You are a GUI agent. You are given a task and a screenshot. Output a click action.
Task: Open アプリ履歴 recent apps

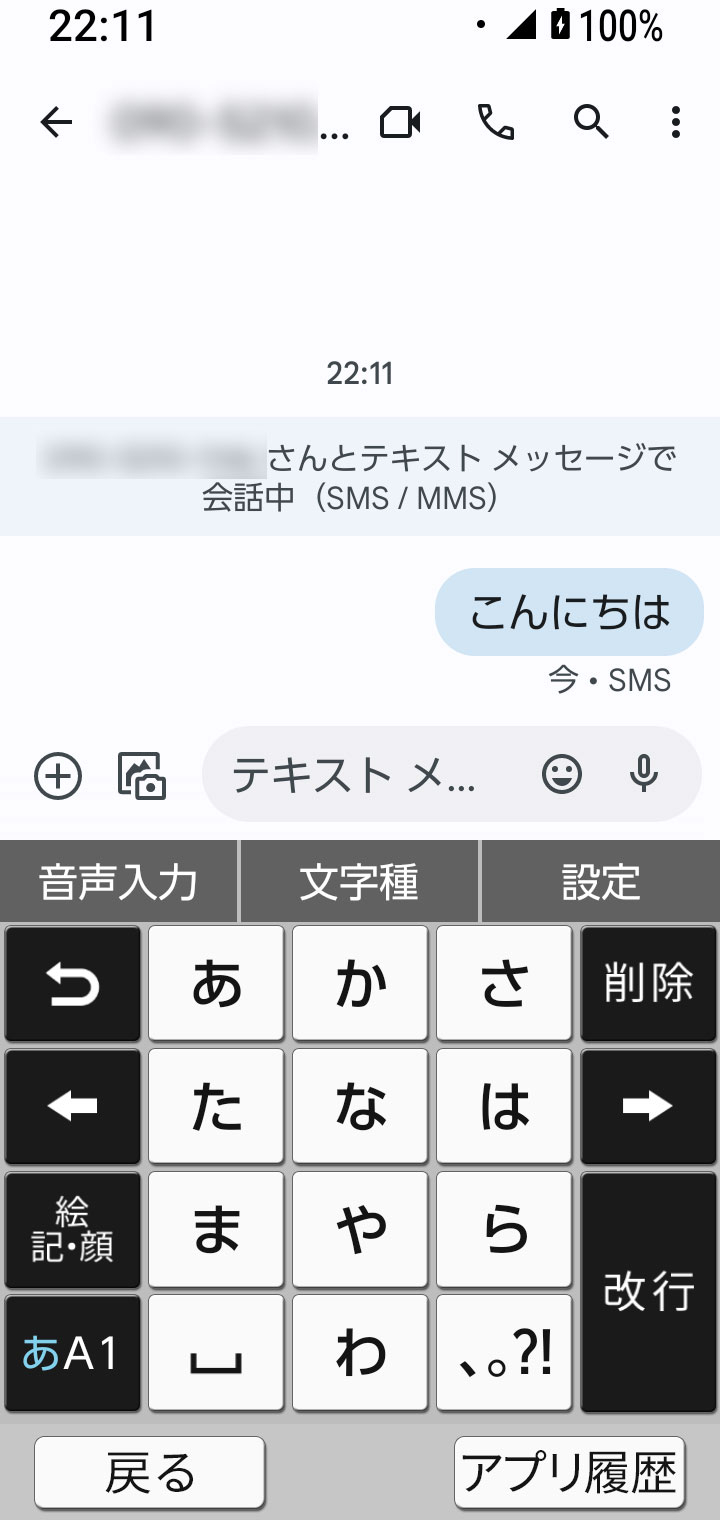click(x=569, y=1473)
